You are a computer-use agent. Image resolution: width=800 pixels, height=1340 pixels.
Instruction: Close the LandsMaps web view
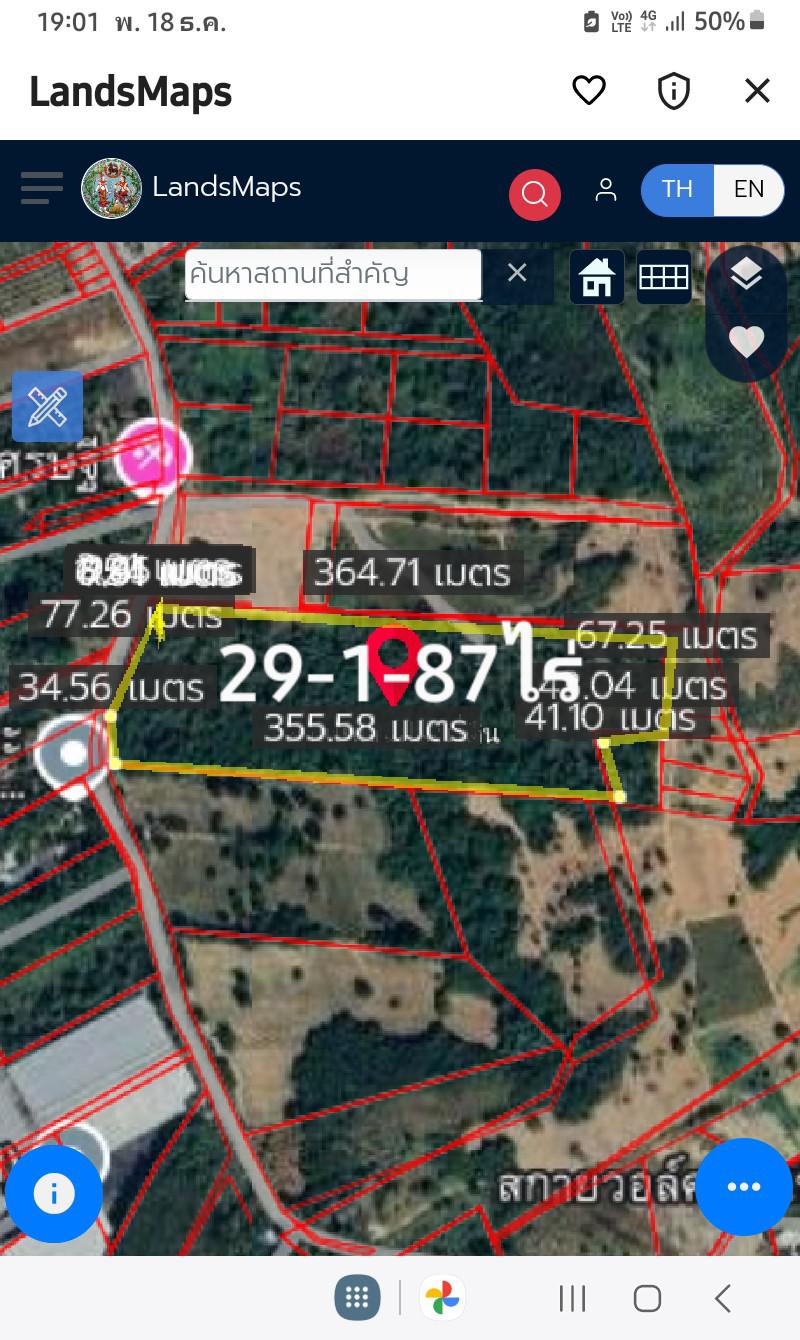click(757, 91)
